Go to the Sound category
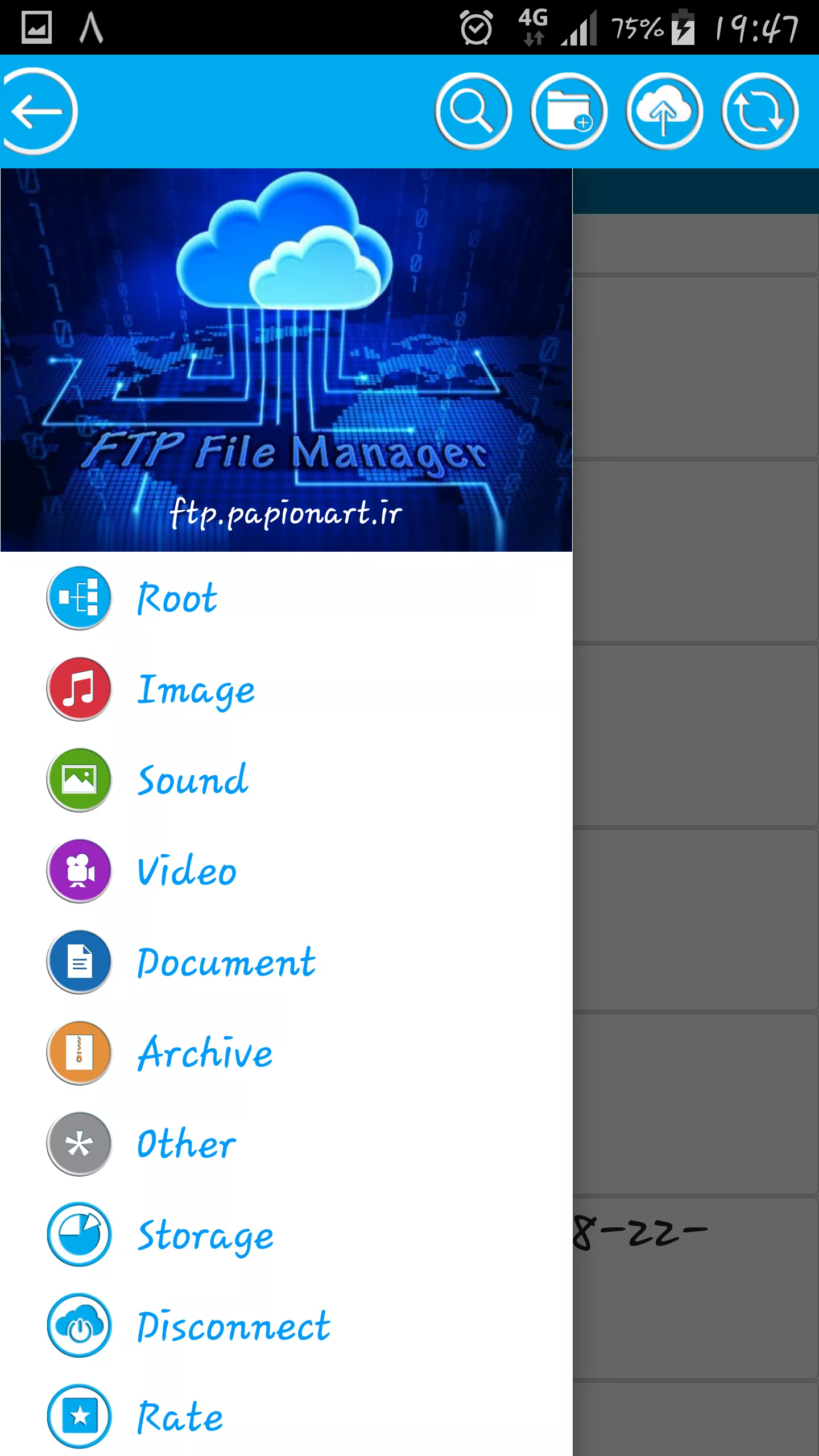The image size is (819, 1456). pyautogui.click(x=286, y=780)
